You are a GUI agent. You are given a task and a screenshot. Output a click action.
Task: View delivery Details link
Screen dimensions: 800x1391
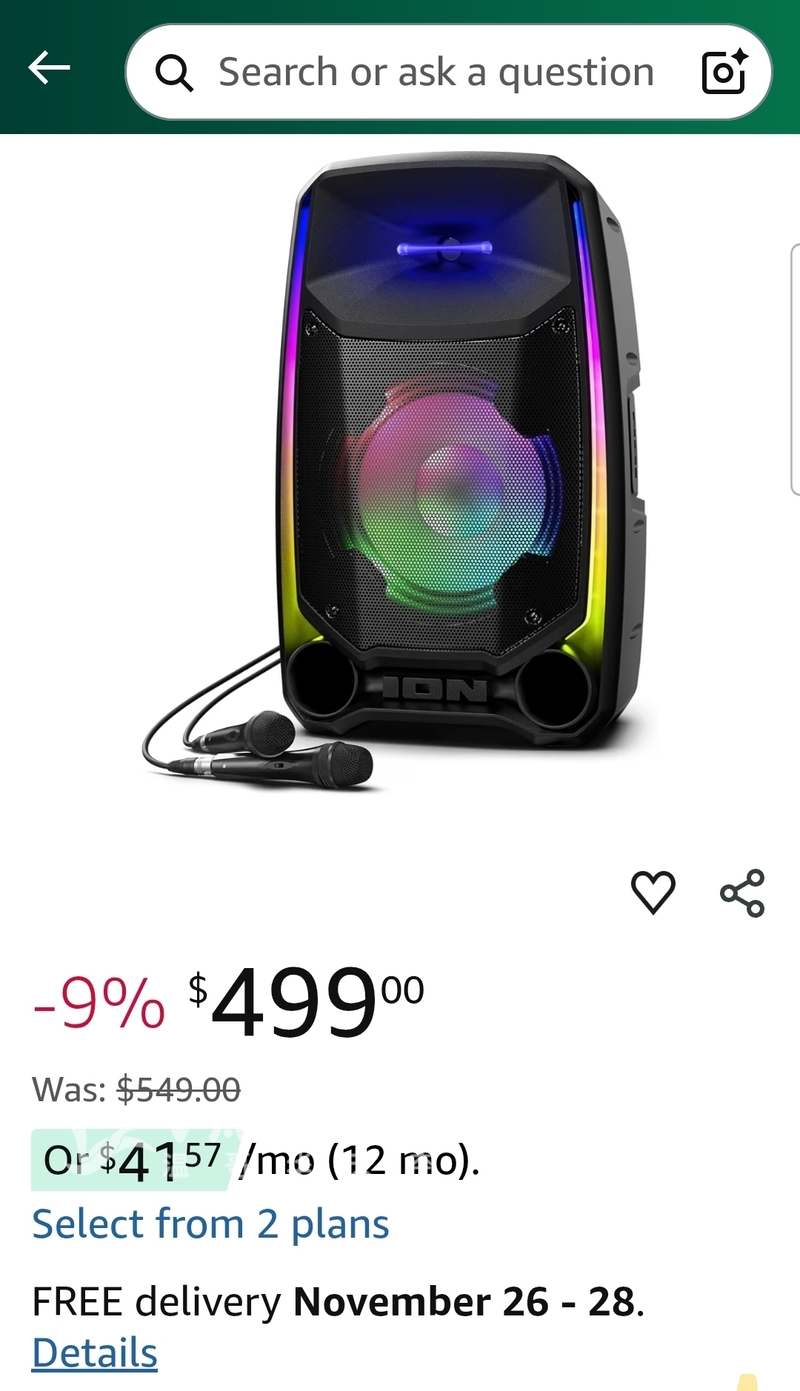coord(95,1352)
